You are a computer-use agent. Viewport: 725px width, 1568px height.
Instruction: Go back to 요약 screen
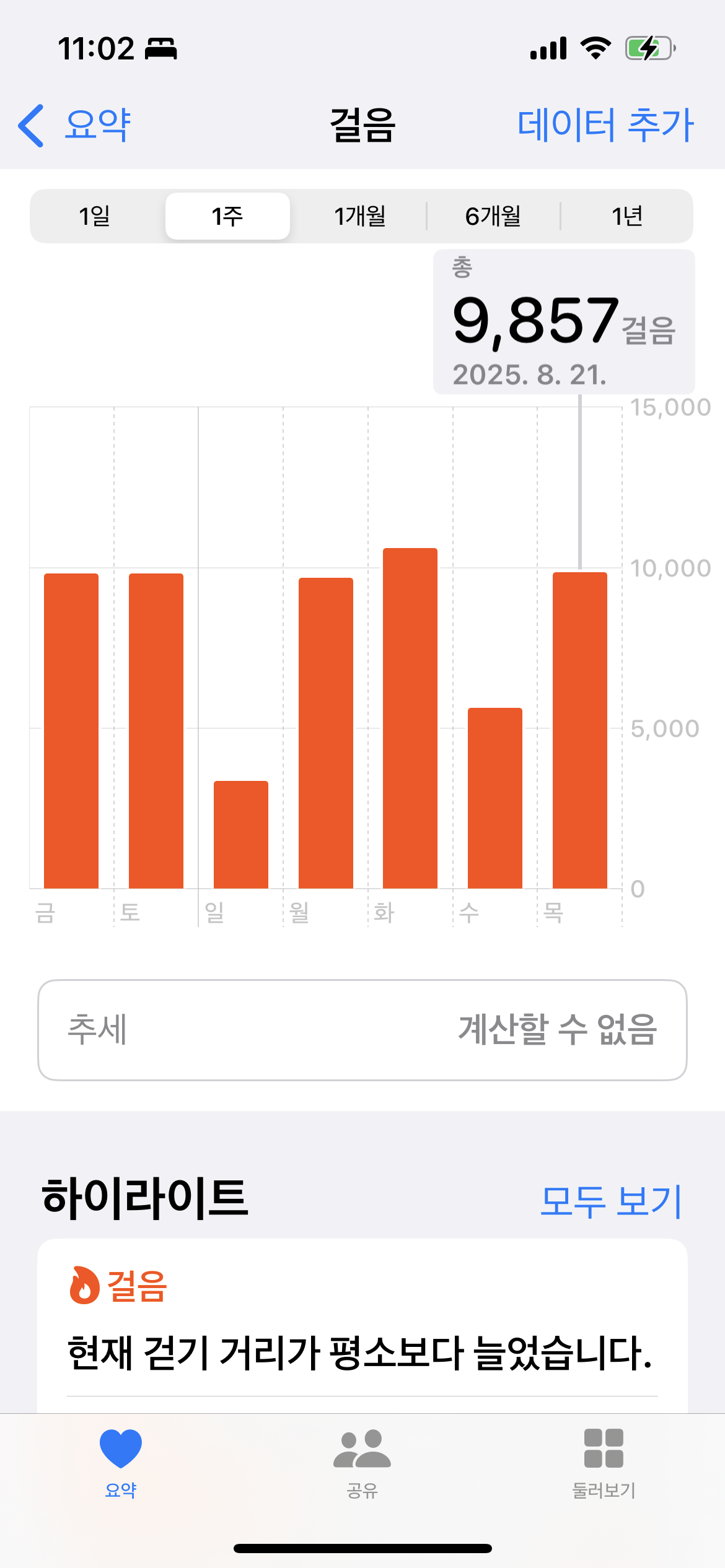(x=74, y=125)
